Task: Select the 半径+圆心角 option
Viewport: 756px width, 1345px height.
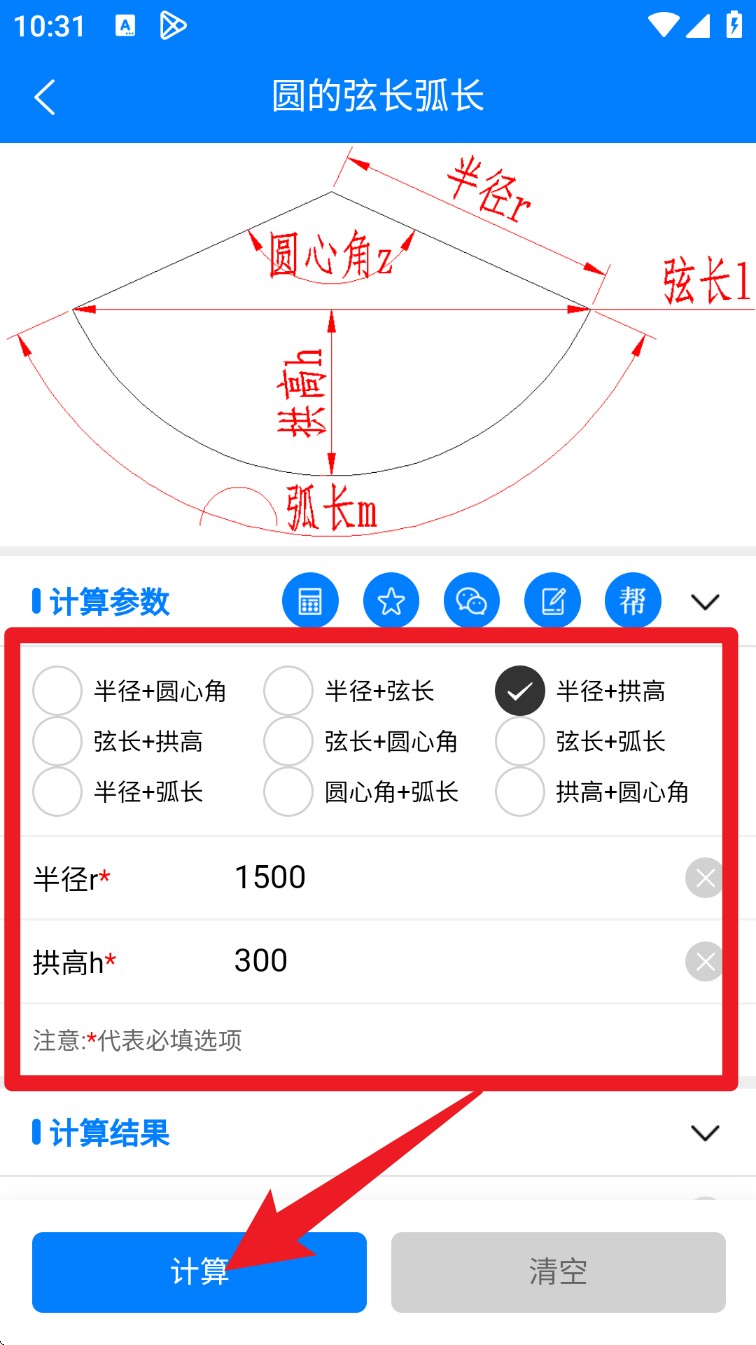Action: click(57, 690)
